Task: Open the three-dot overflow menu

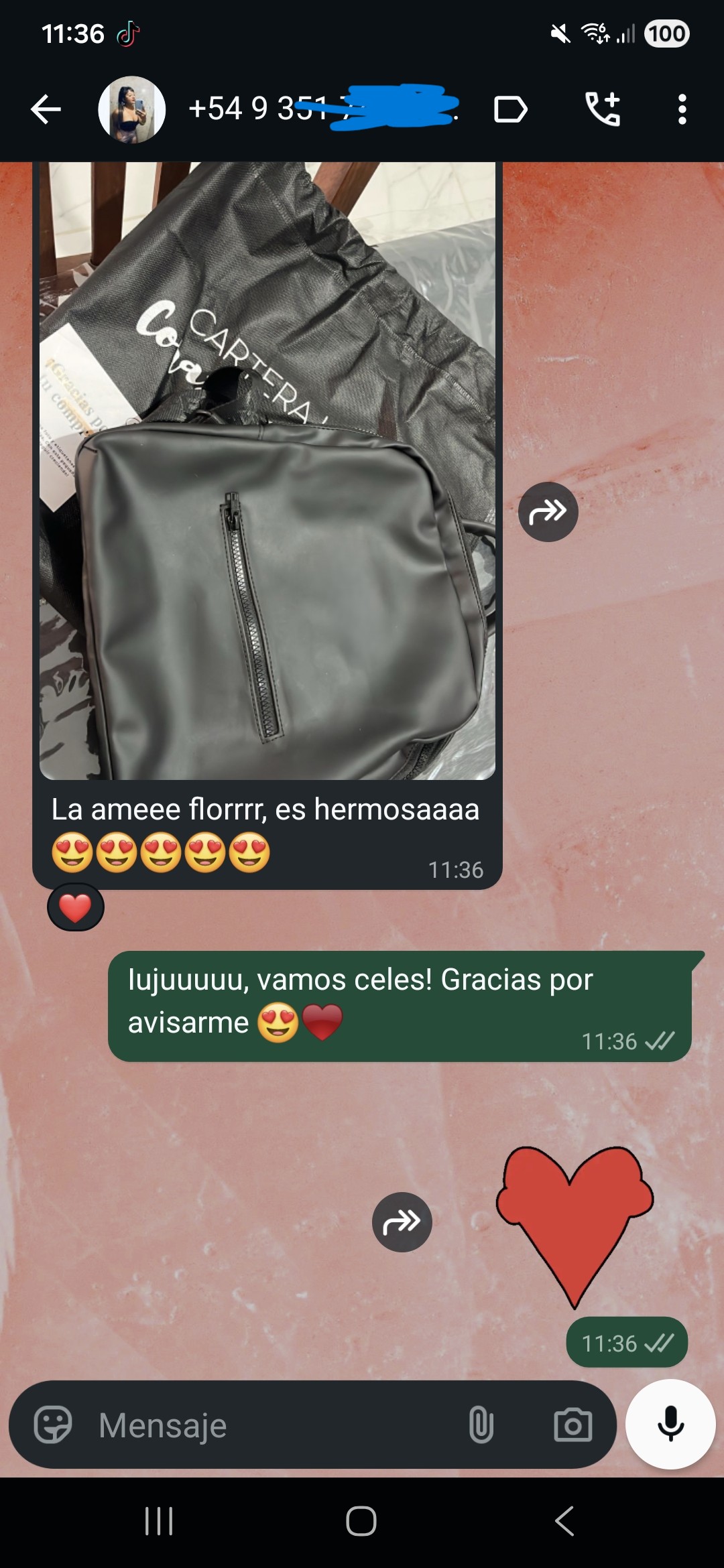Action: click(682, 109)
